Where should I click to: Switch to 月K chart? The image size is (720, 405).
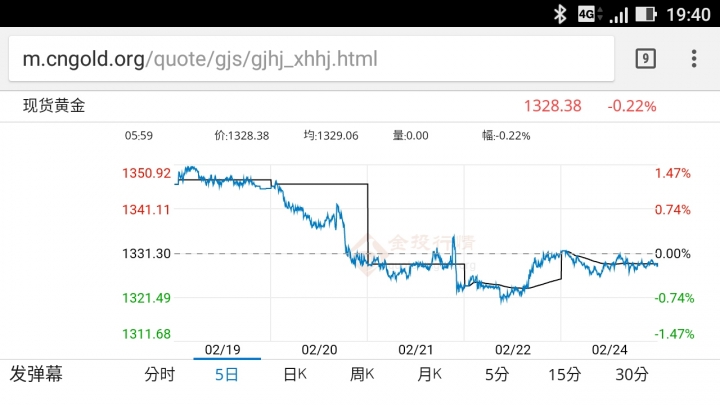pos(430,375)
